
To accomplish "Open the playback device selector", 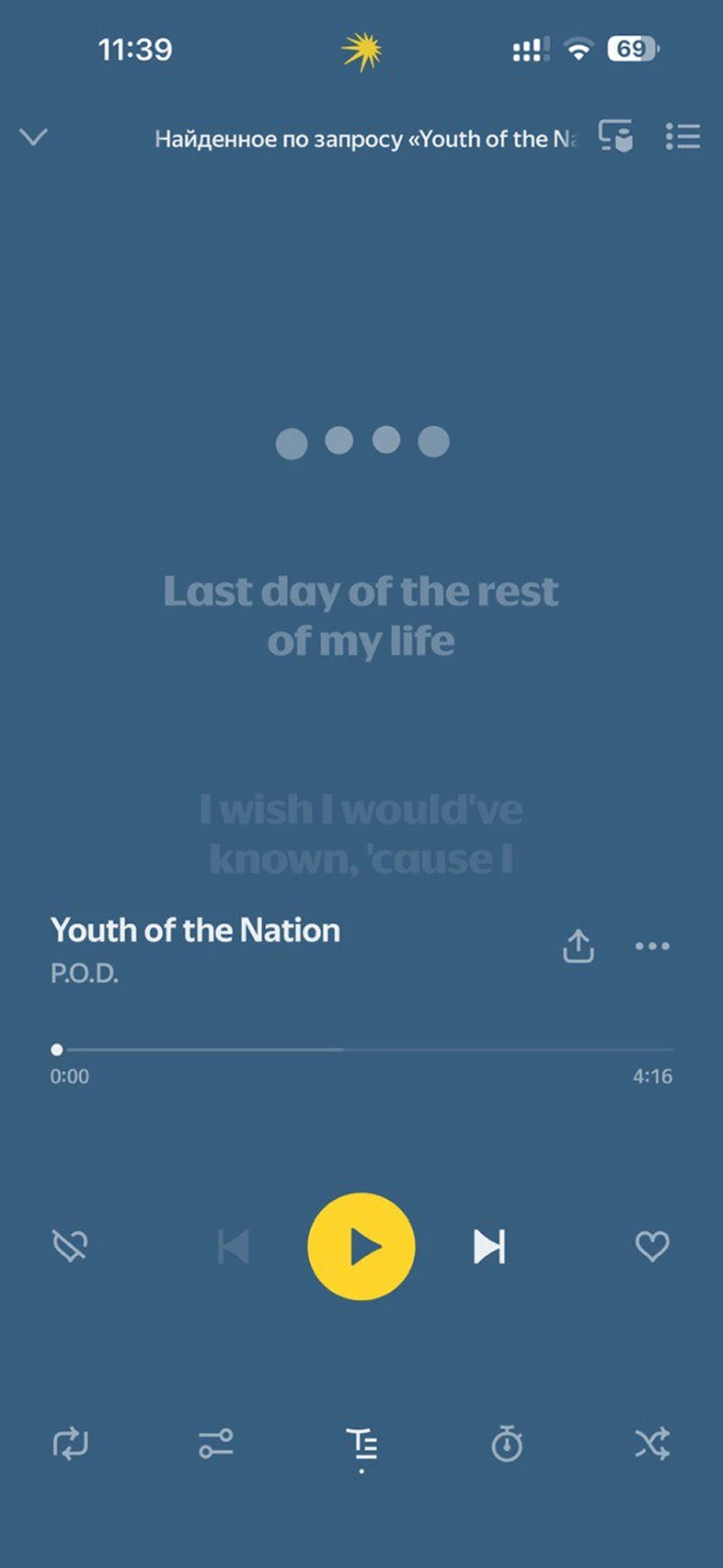I will coord(615,136).
